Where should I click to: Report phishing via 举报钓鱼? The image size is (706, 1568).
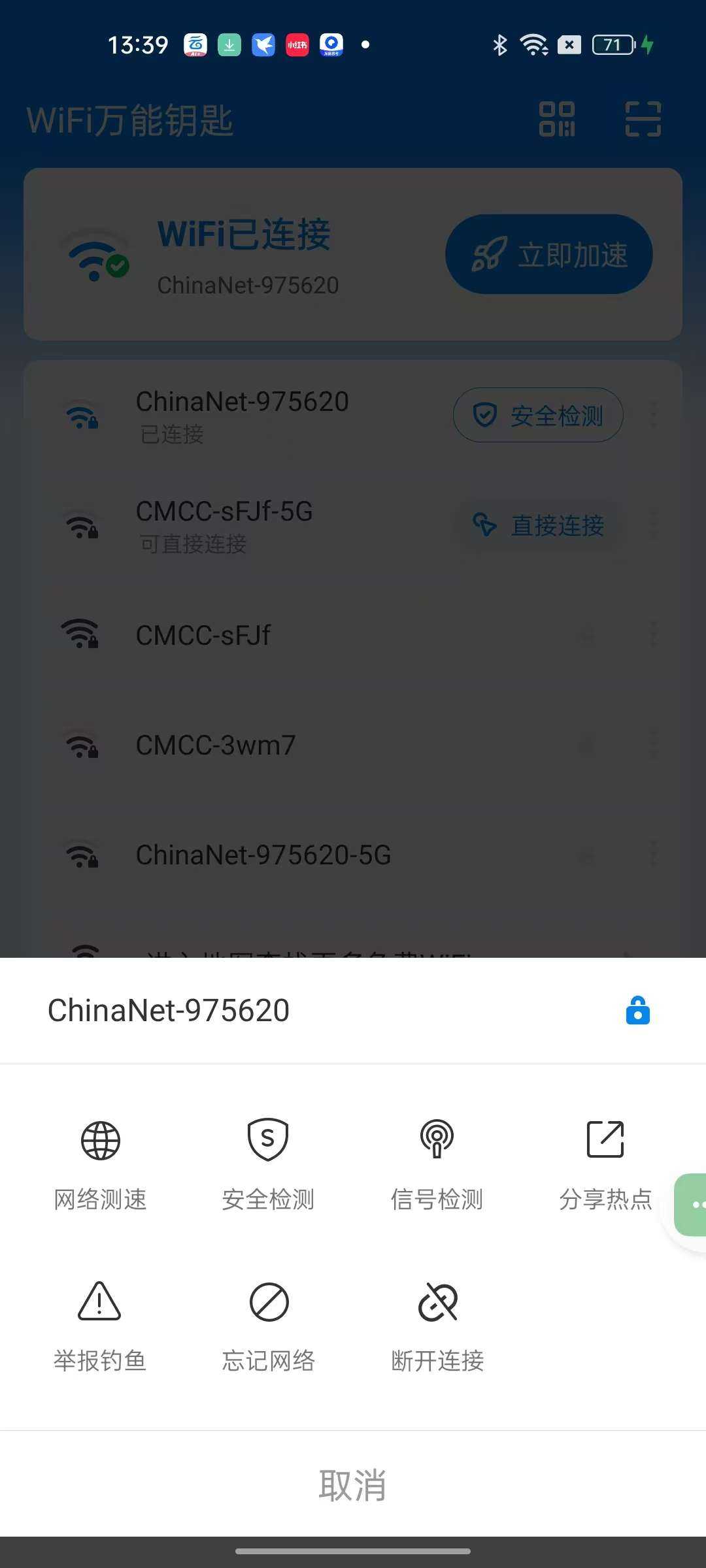pyautogui.click(x=100, y=1325)
